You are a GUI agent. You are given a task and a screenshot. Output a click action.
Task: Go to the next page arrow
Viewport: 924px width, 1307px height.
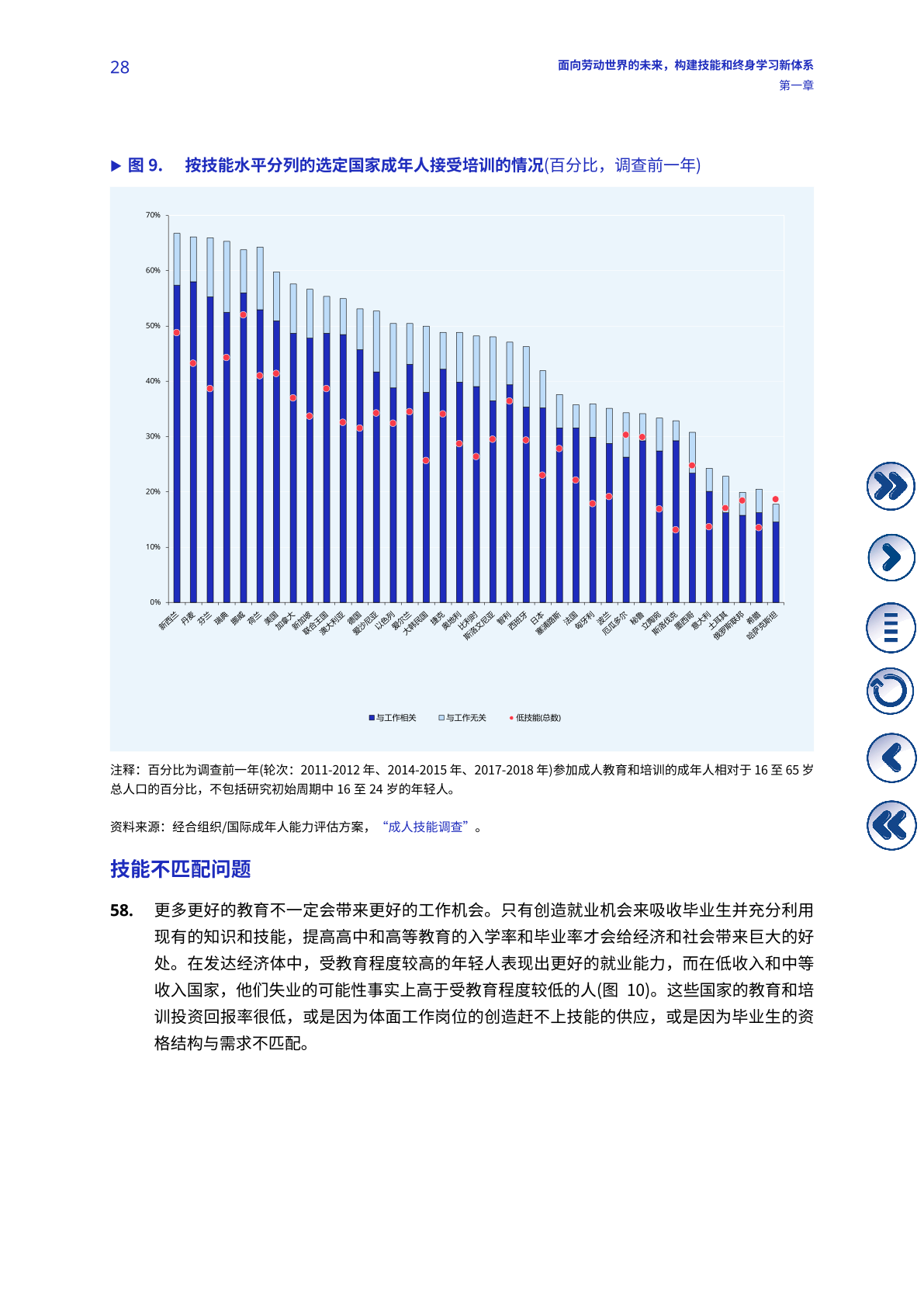click(x=890, y=557)
